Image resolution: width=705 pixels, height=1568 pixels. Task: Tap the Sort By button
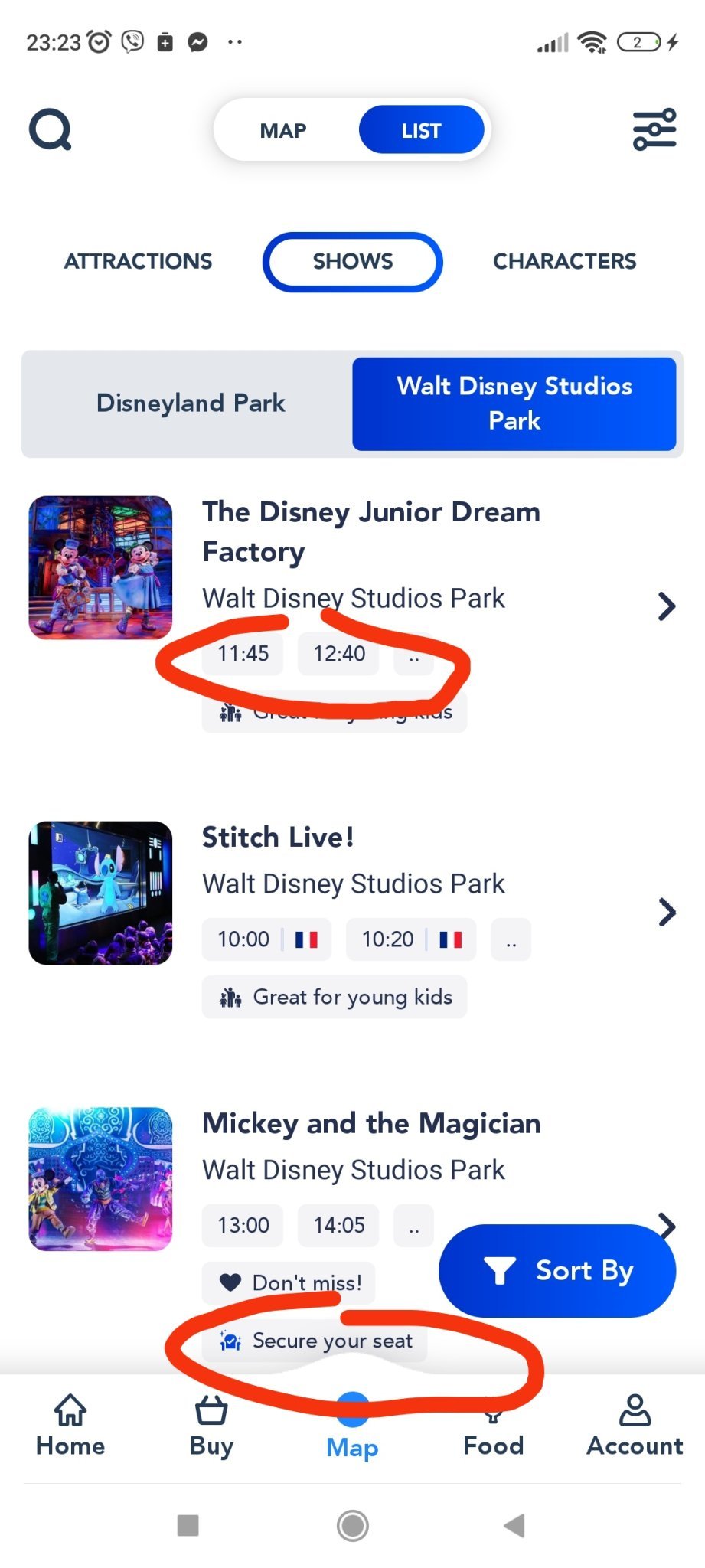click(x=557, y=1271)
